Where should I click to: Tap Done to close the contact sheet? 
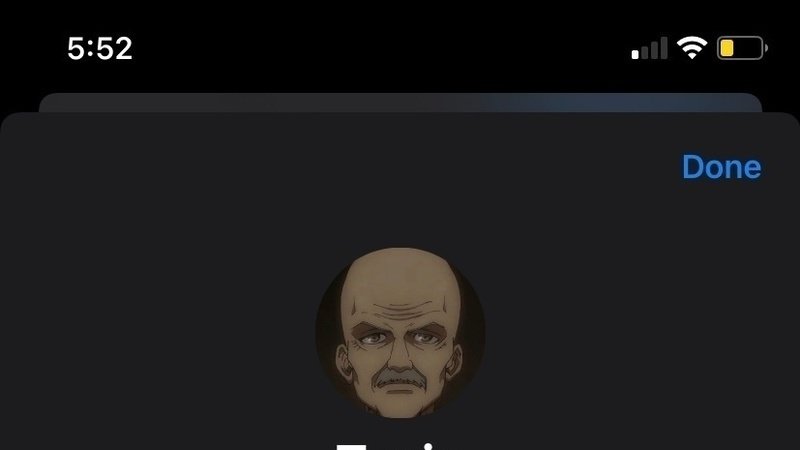(x=721, y=167)
